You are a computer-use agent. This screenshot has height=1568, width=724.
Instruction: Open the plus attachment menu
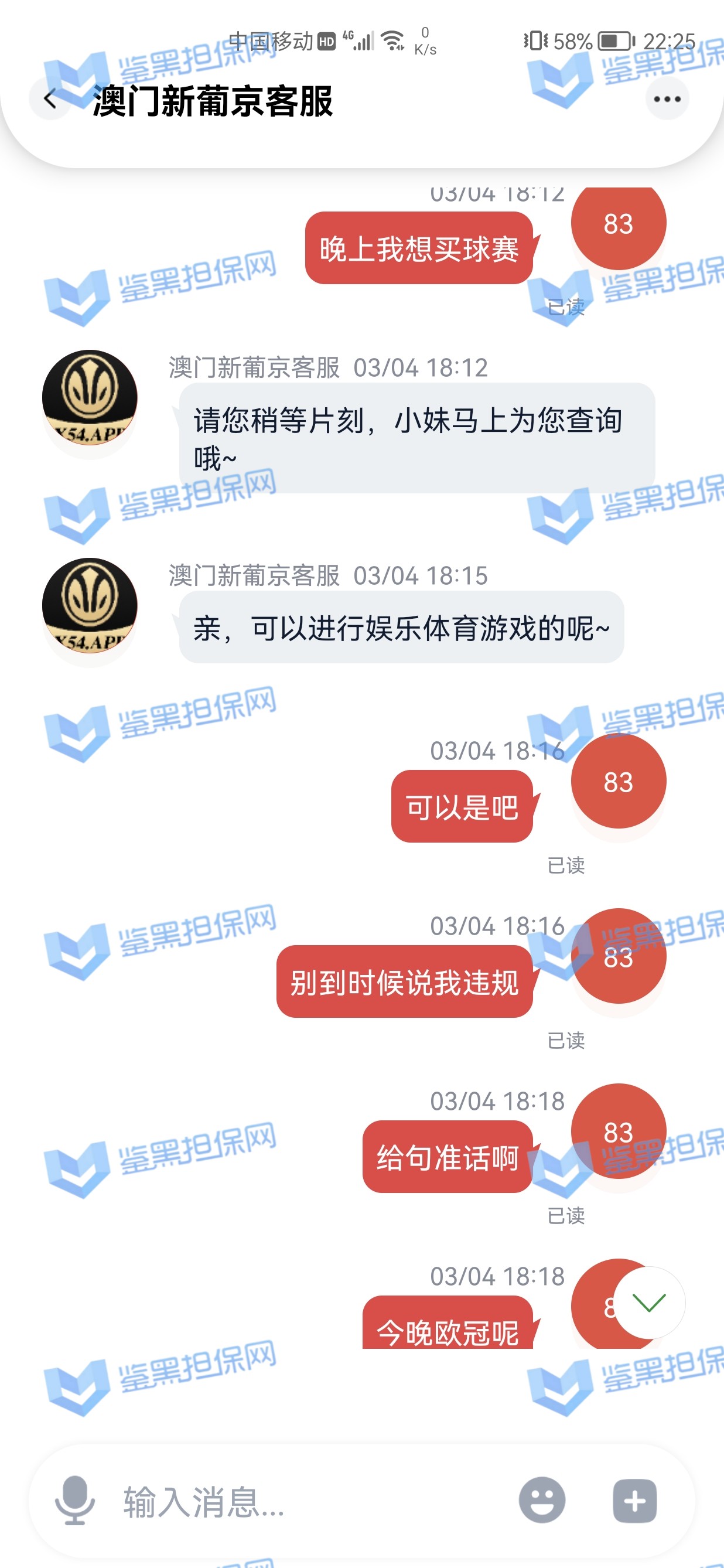coord(634,1501)
